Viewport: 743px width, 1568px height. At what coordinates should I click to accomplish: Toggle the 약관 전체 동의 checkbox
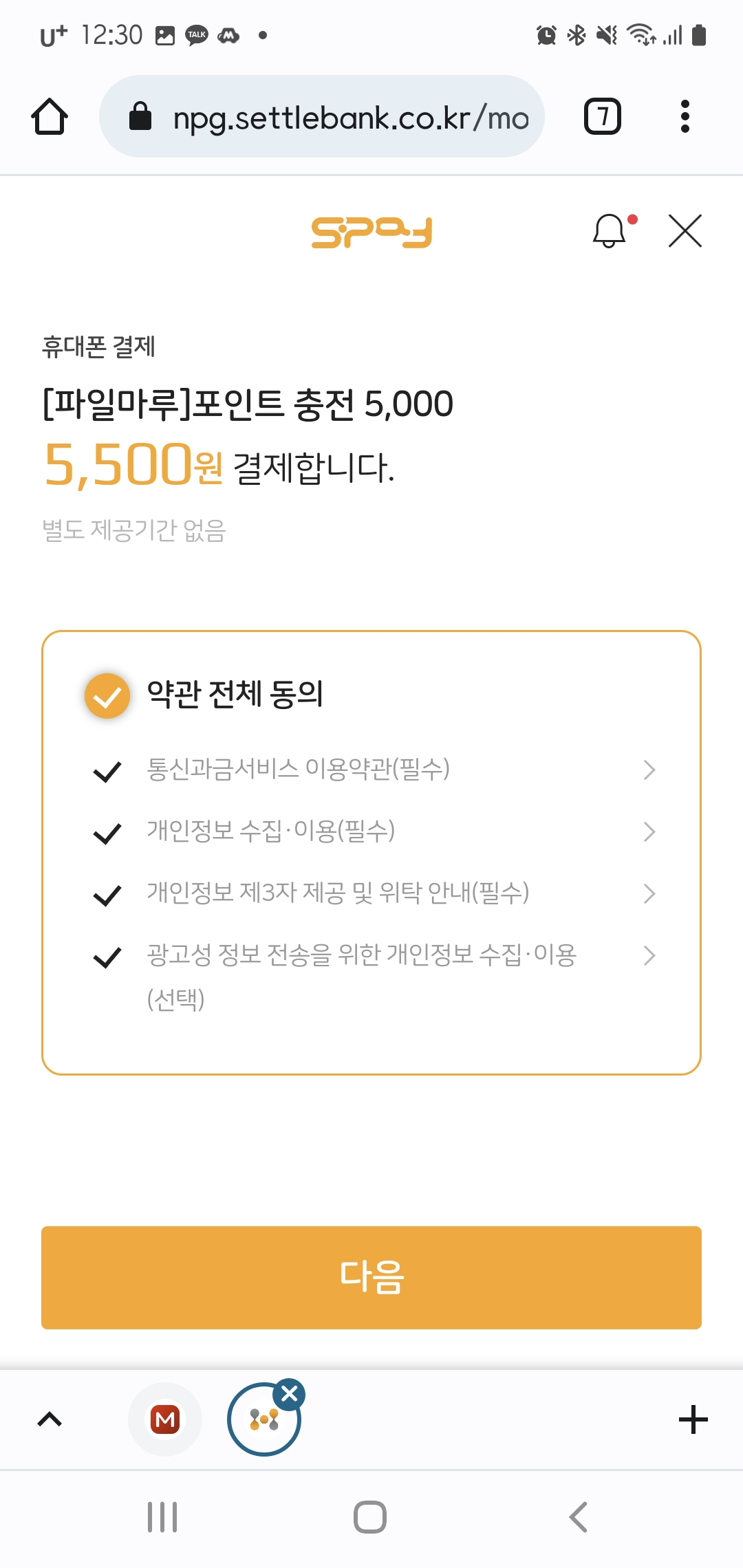(107, 696)
